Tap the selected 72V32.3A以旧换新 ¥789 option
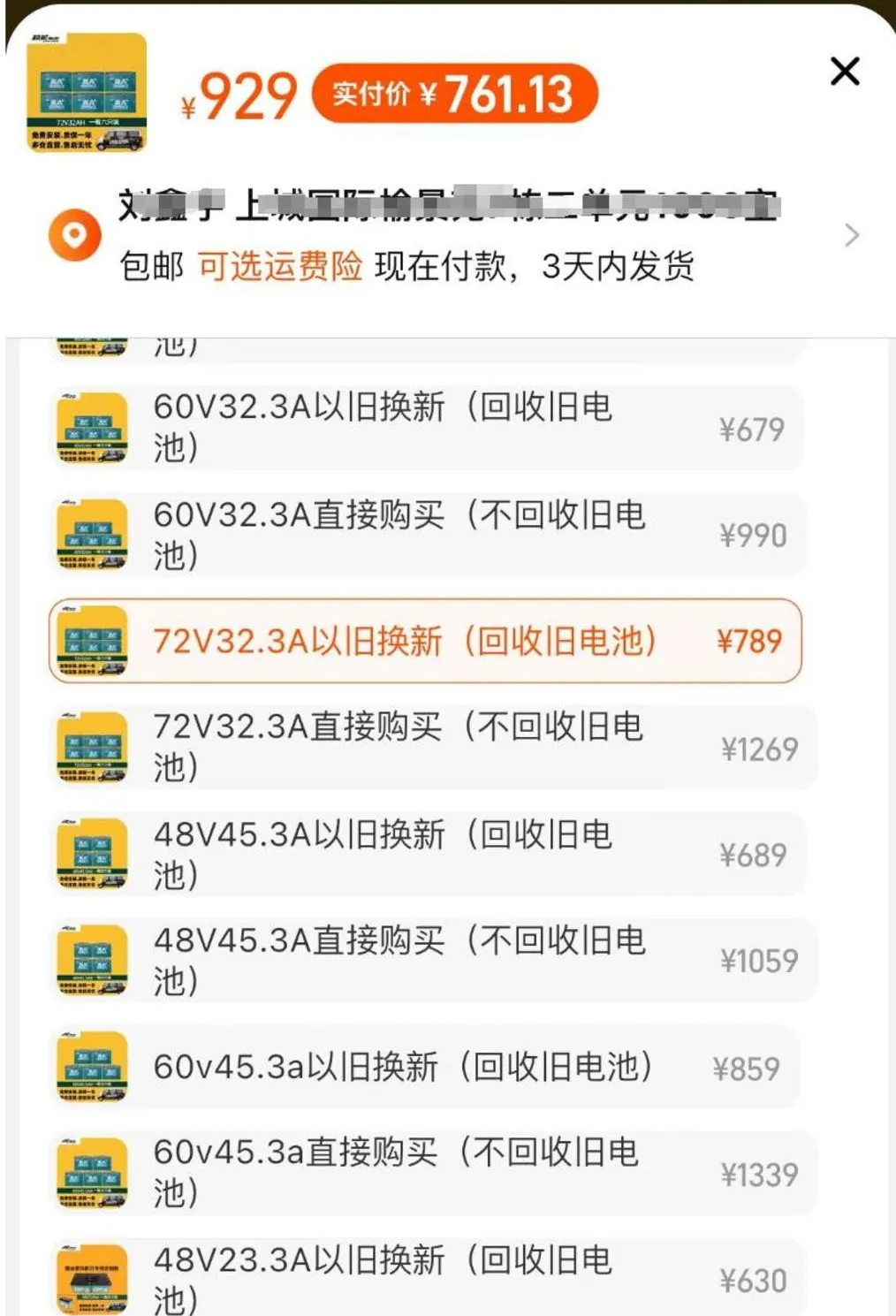Screen dimensions: 896x1316 pyautogui.click(x=426, y=642)
